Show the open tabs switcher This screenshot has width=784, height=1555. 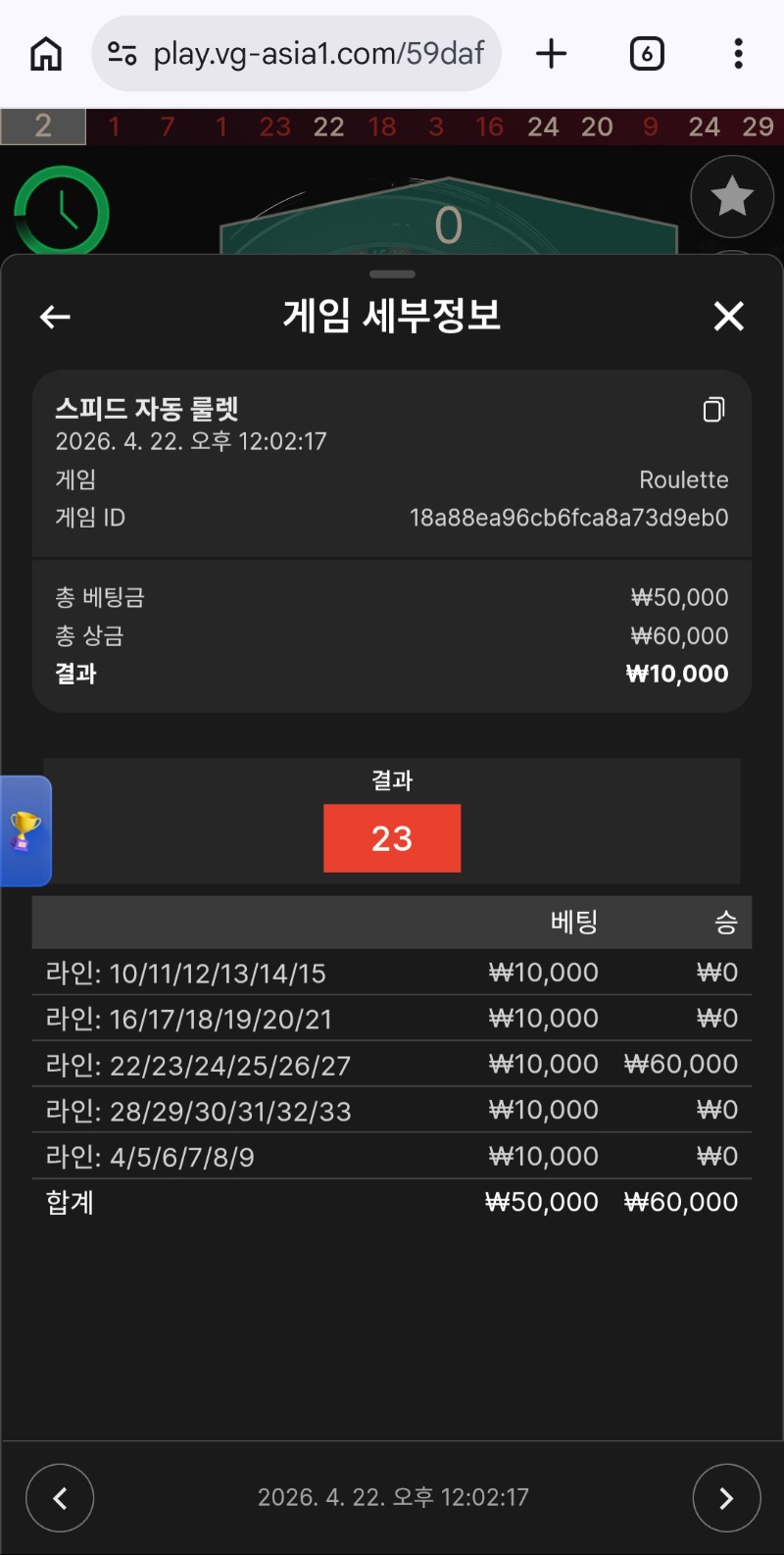click(647, 54)
